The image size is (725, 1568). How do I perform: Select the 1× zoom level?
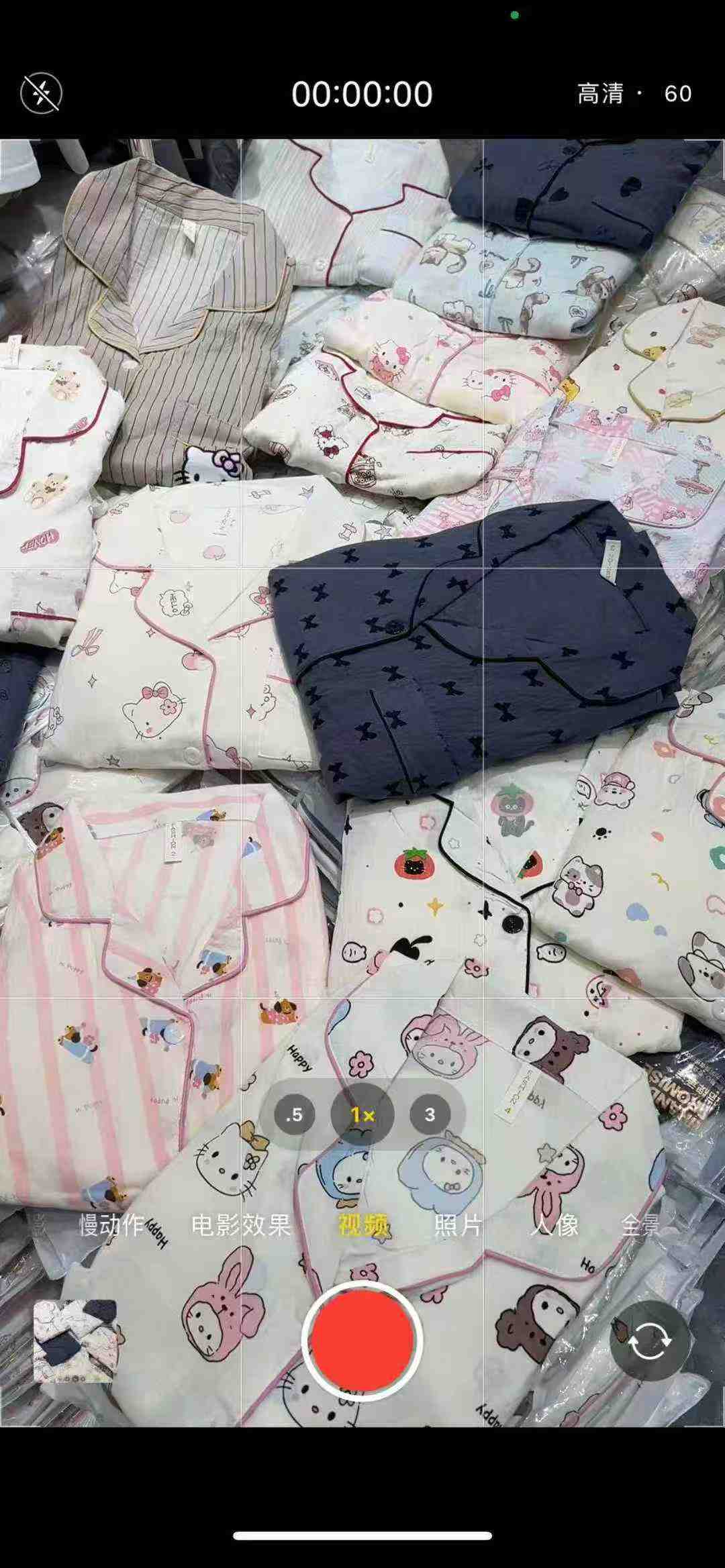(362, 1114)
